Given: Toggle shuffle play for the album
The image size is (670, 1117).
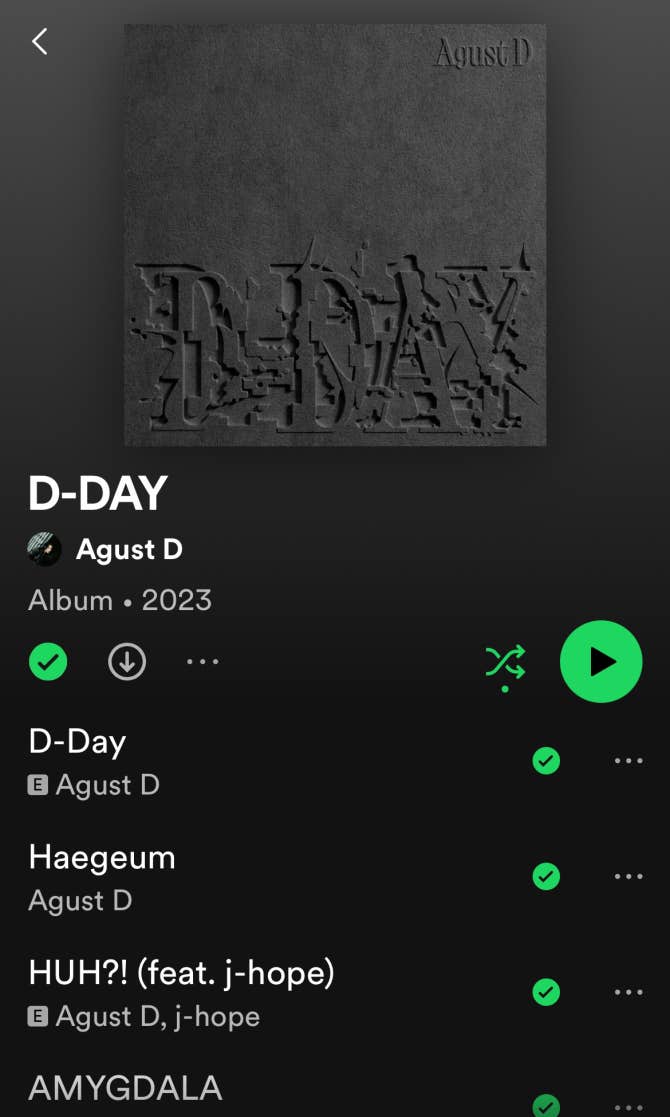Looking at the screenshot, I should click(x=505, y=662).
